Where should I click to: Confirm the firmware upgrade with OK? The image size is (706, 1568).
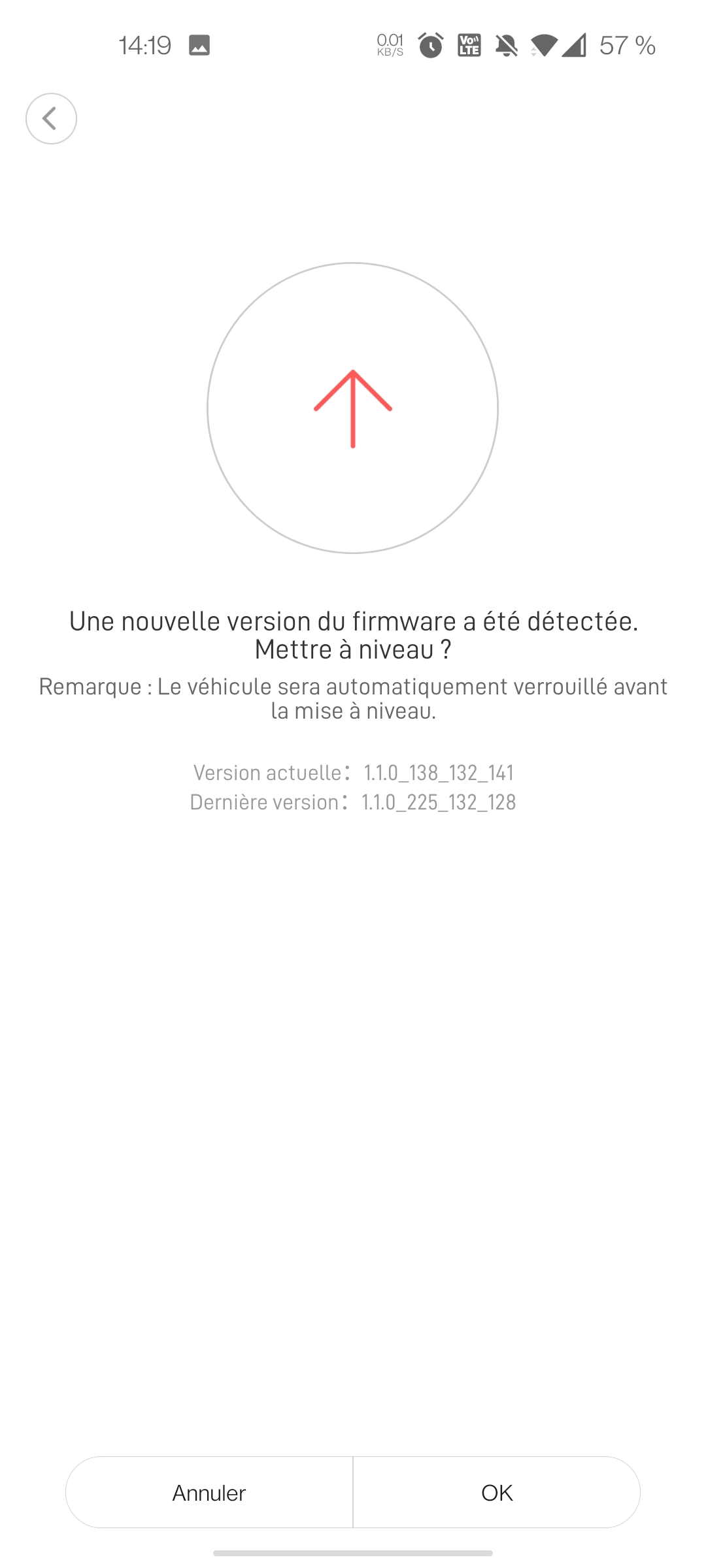[497, 1492]
